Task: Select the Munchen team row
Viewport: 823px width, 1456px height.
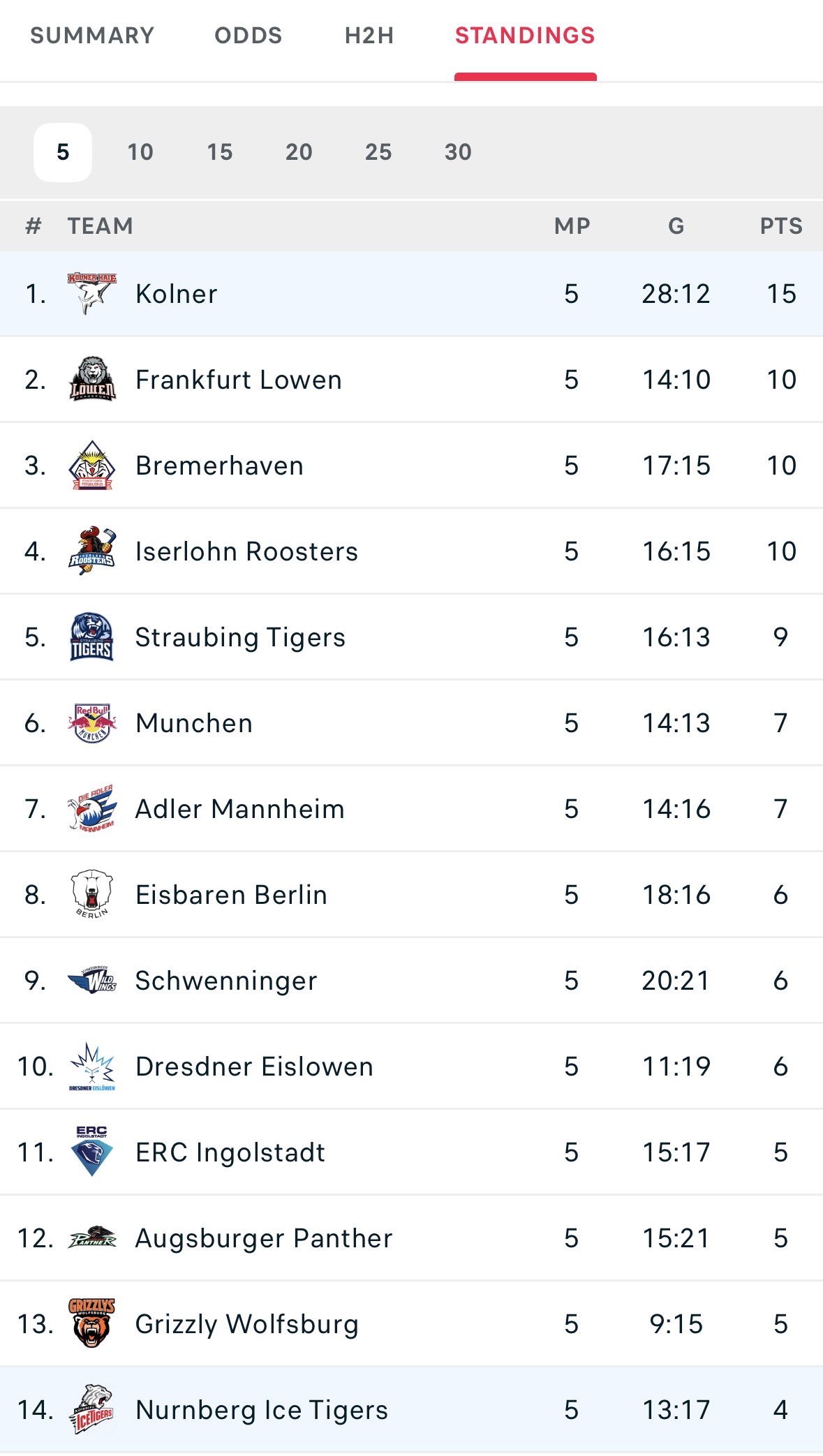Action: (411, 723)
